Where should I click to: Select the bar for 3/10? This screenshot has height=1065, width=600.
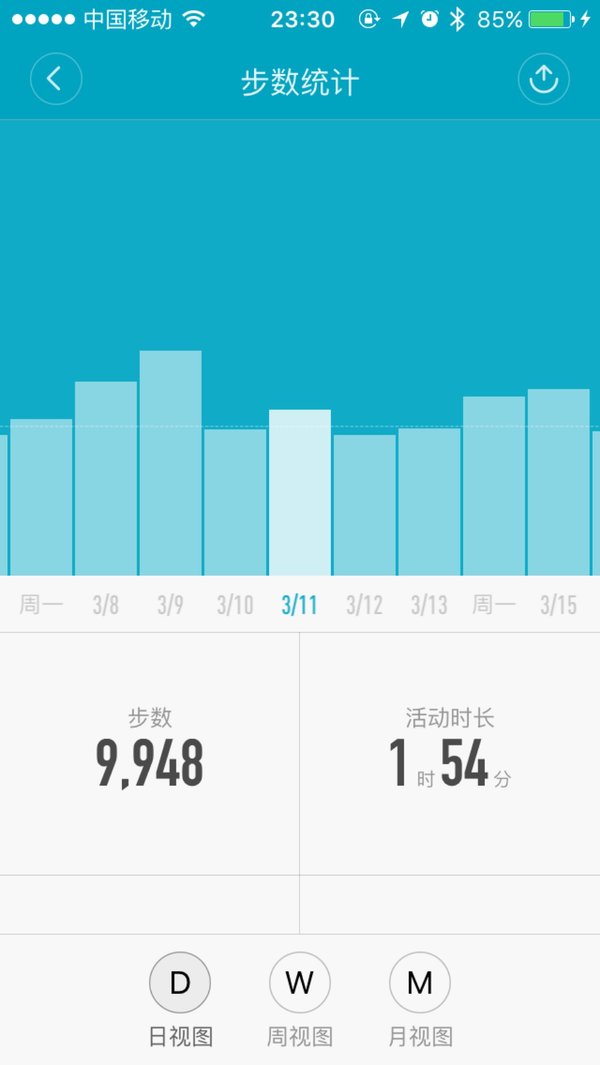tap(235, 502)
